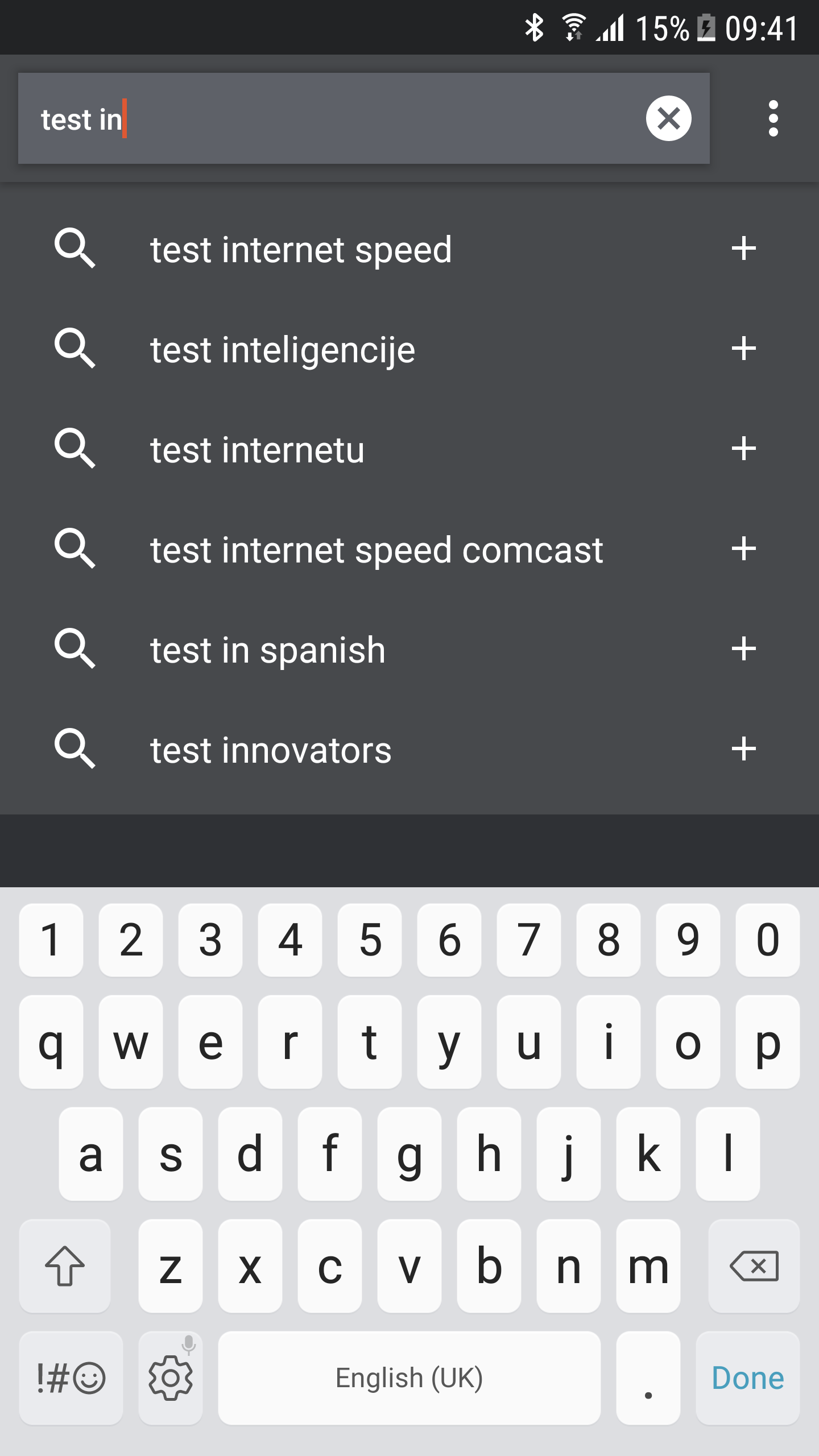
Task: Fill query with 'test internetu' using plus icon
Action: 743,449
